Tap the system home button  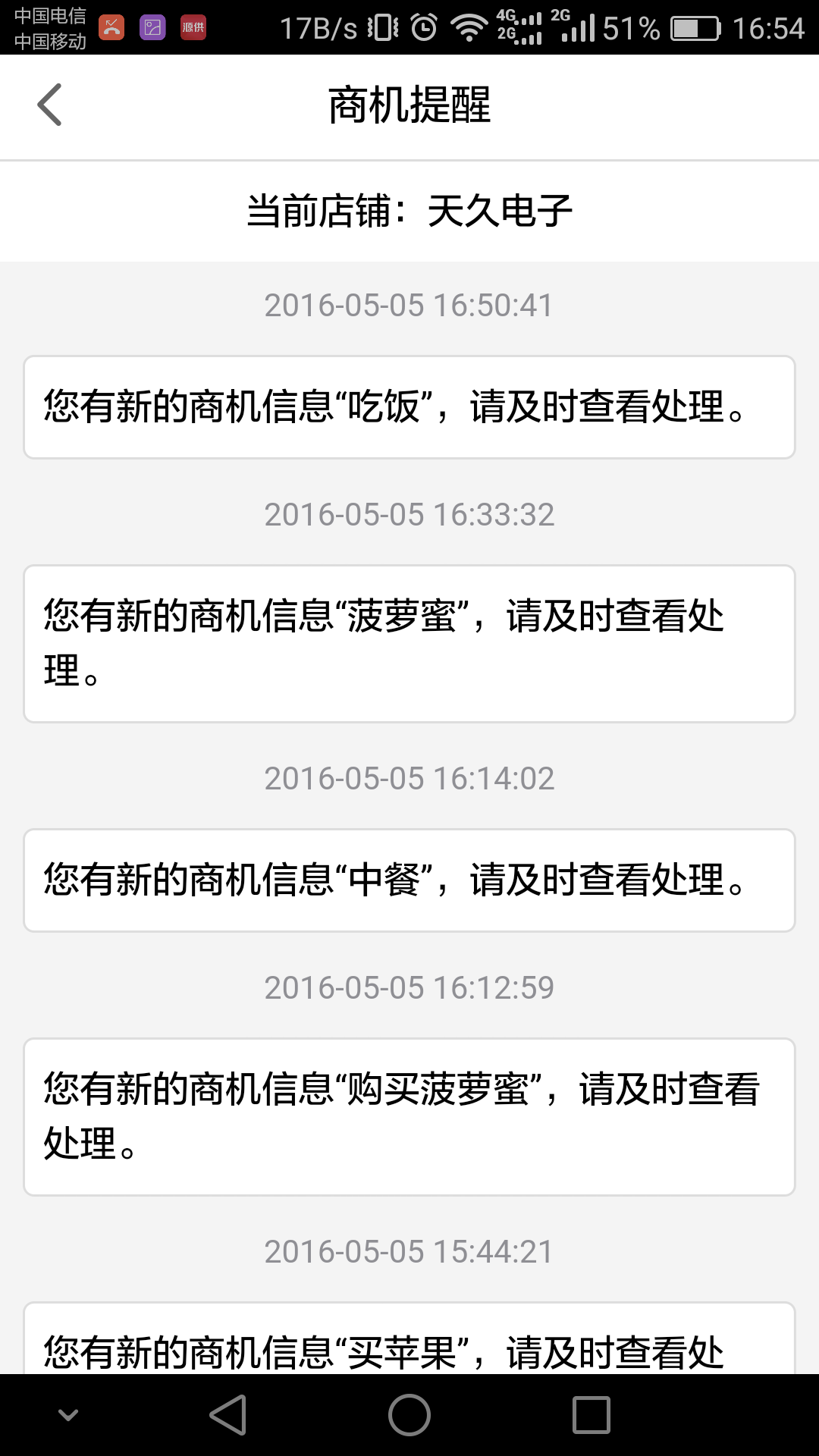(x=409, y=1415)
